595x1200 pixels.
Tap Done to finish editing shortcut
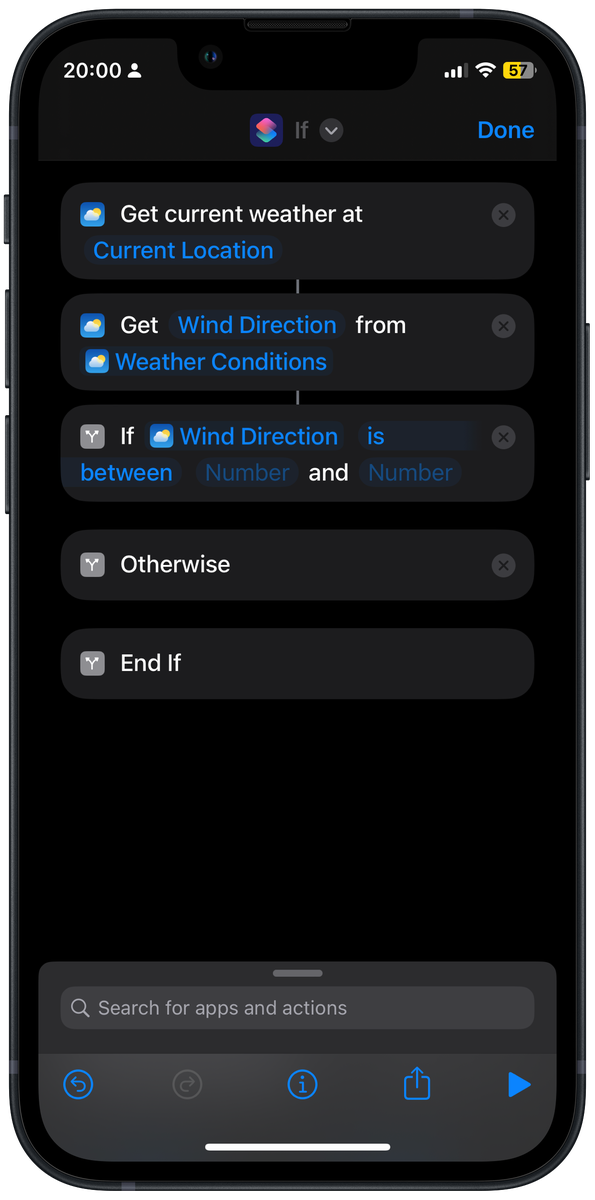[x=505, y=130]
